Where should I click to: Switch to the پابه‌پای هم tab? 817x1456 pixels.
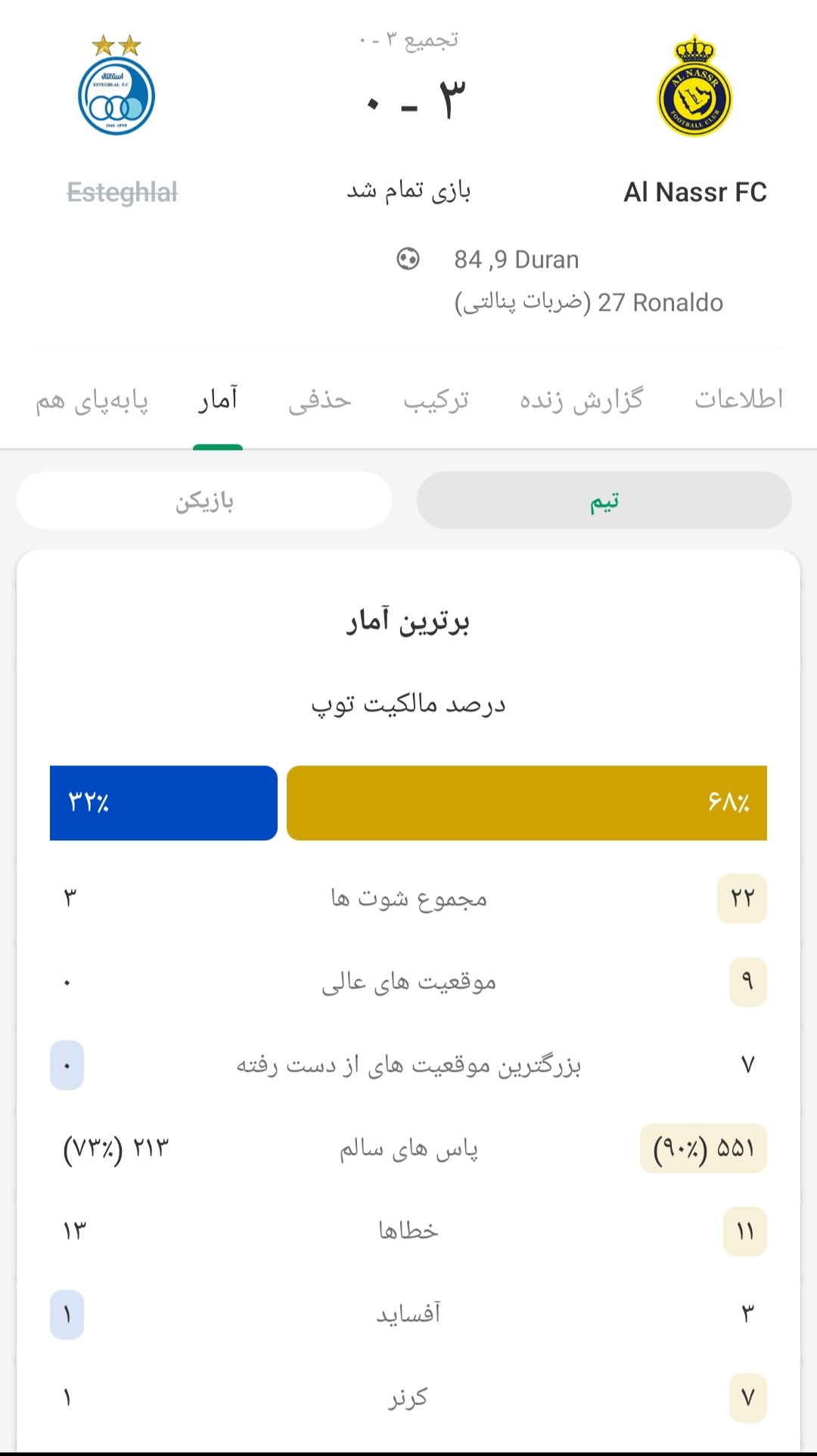pos(92,400)
